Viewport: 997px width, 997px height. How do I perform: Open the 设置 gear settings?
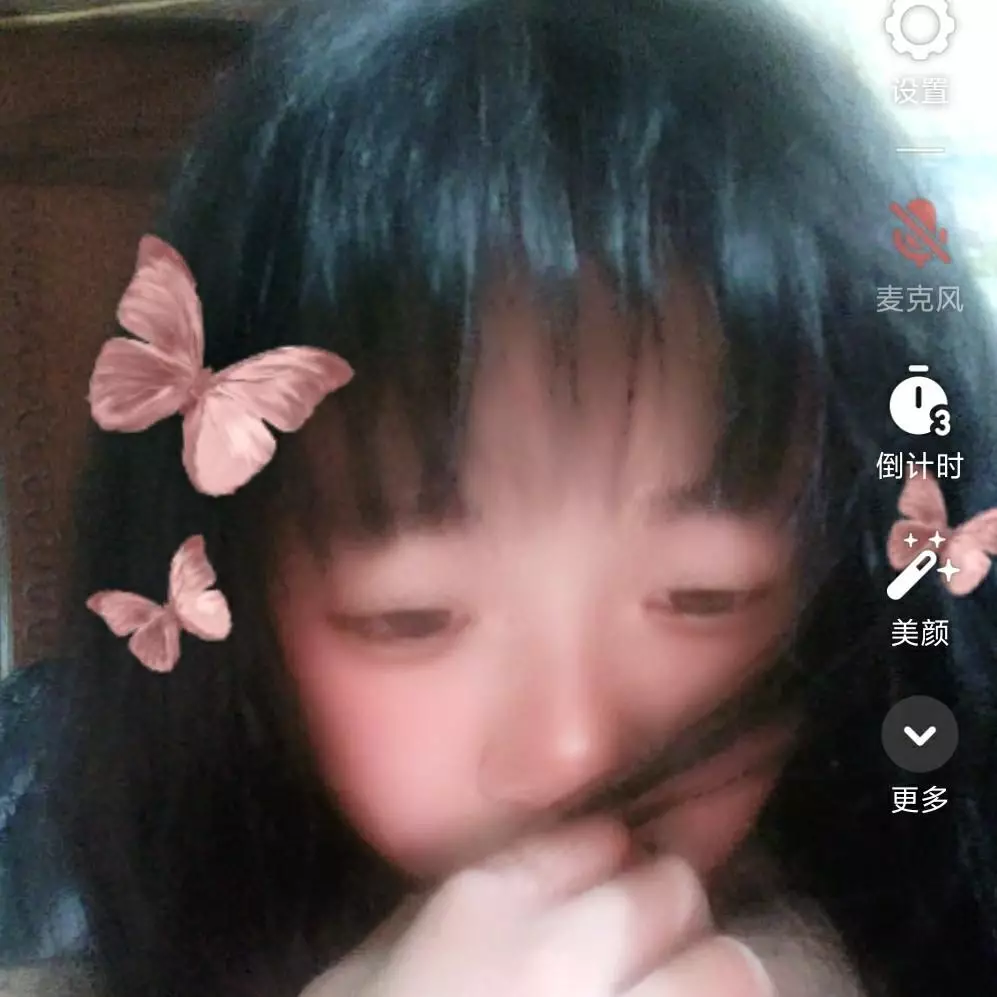tap(919, 30)
